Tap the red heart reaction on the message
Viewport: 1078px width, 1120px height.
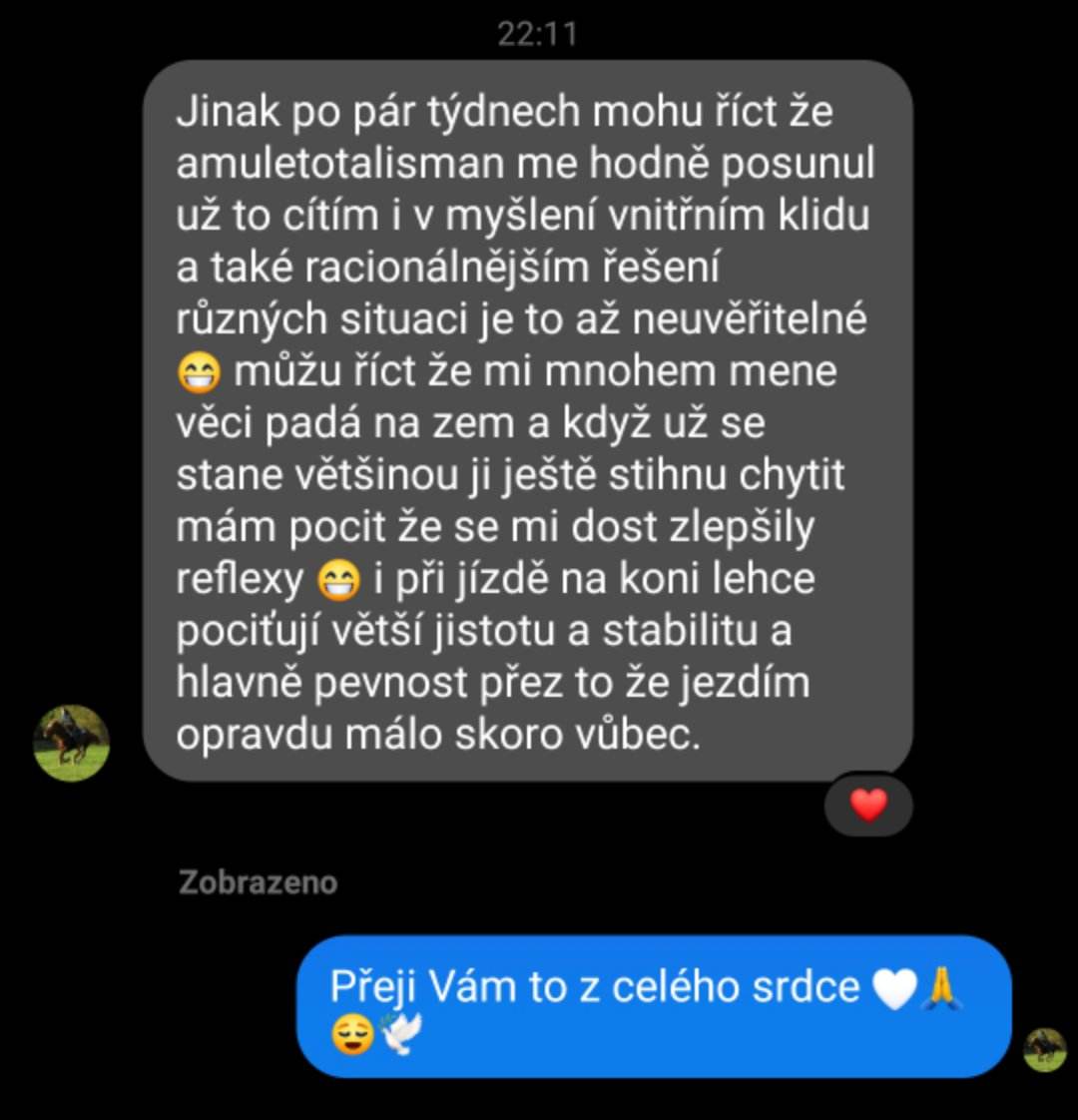tap(867, 805)
